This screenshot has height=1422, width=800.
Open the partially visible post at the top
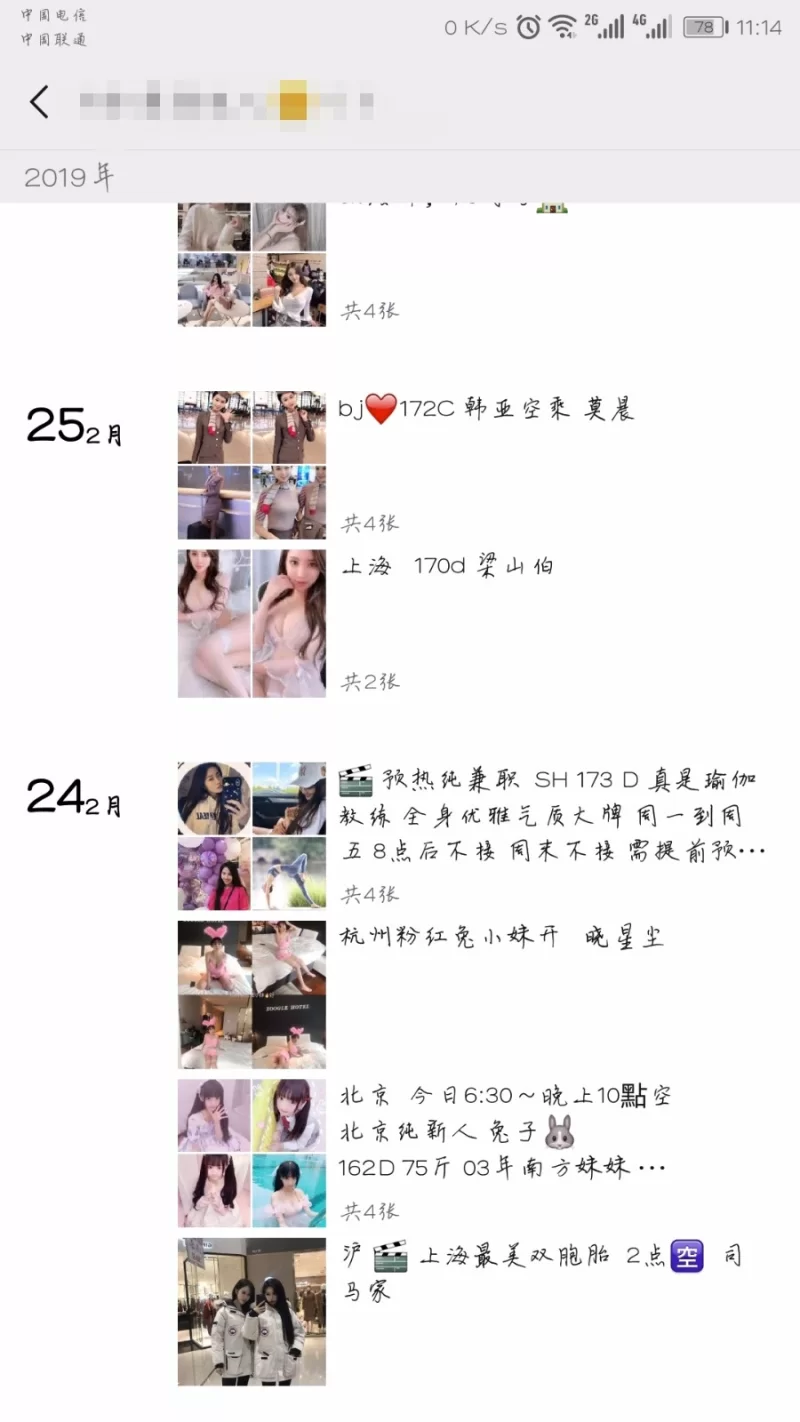click(x=252, y=265)
